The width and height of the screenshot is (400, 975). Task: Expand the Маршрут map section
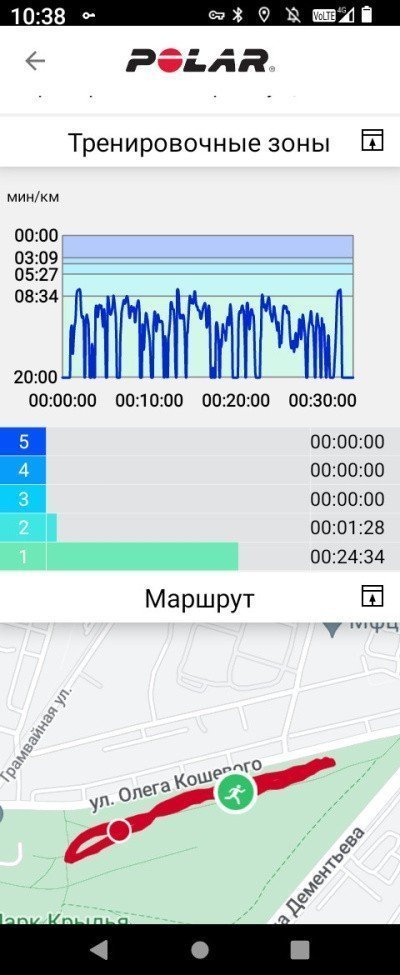pos(372,596)
